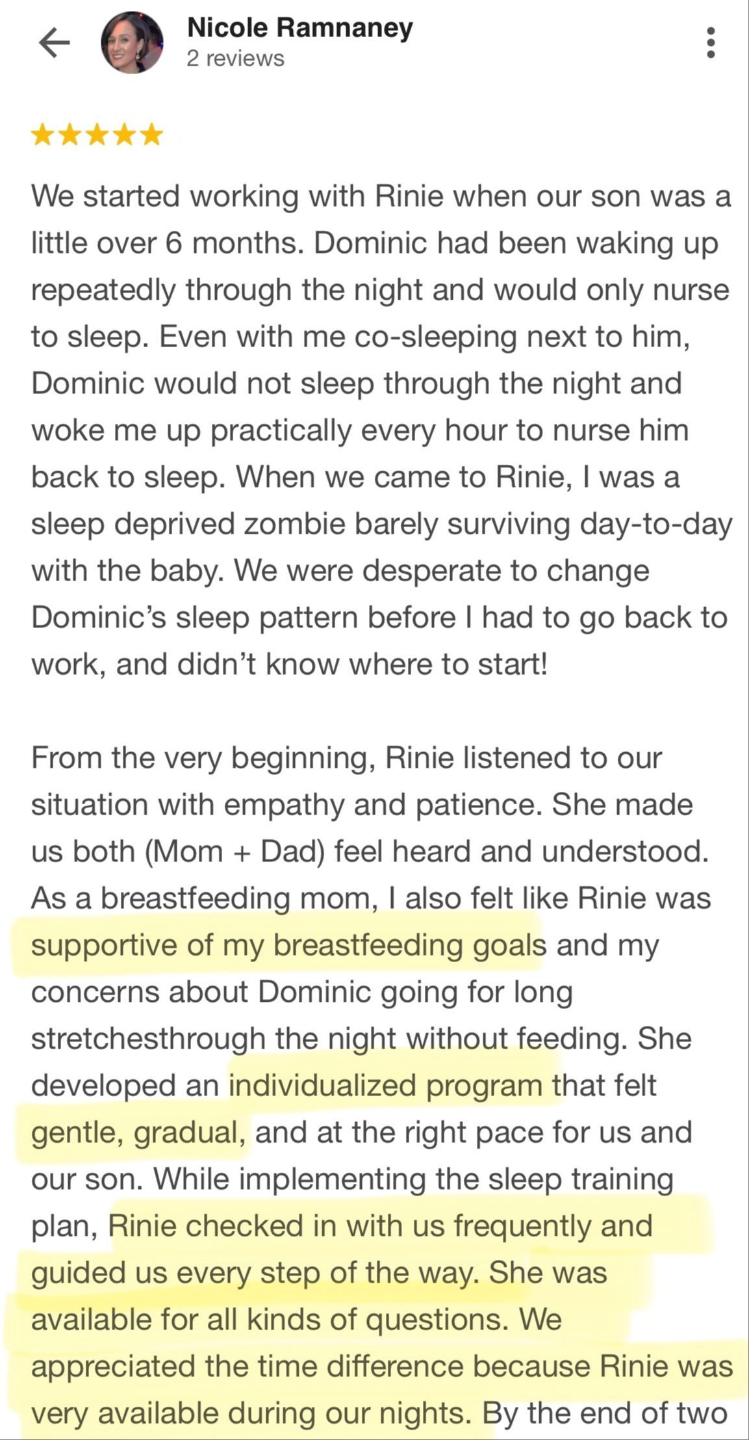This screenshot has width=749, height=1440.
Task: Go back using the arrow icon
Action: point(54,42)
